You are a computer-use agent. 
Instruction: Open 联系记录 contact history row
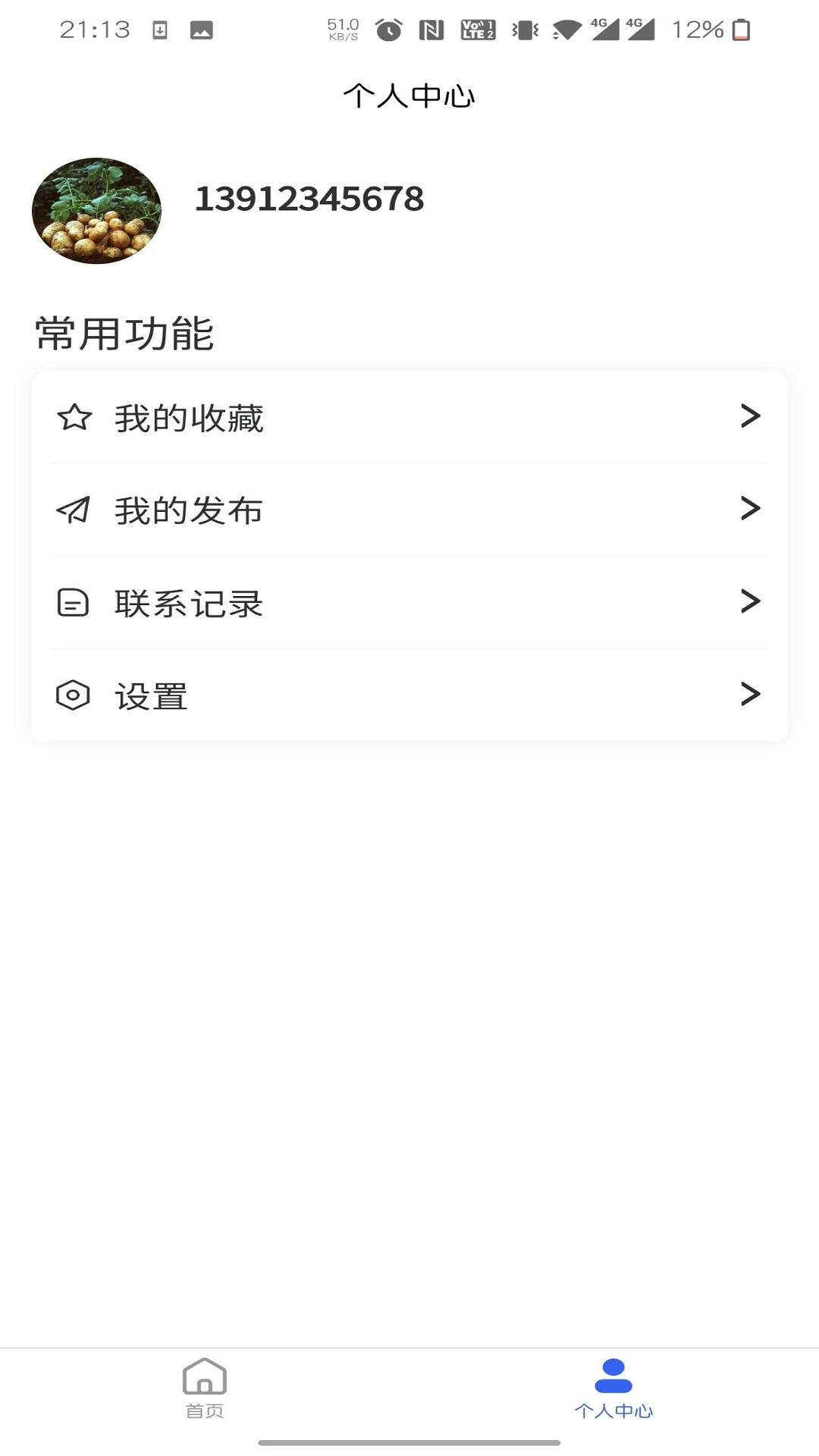pyautogui.click(x=409, y=603)
